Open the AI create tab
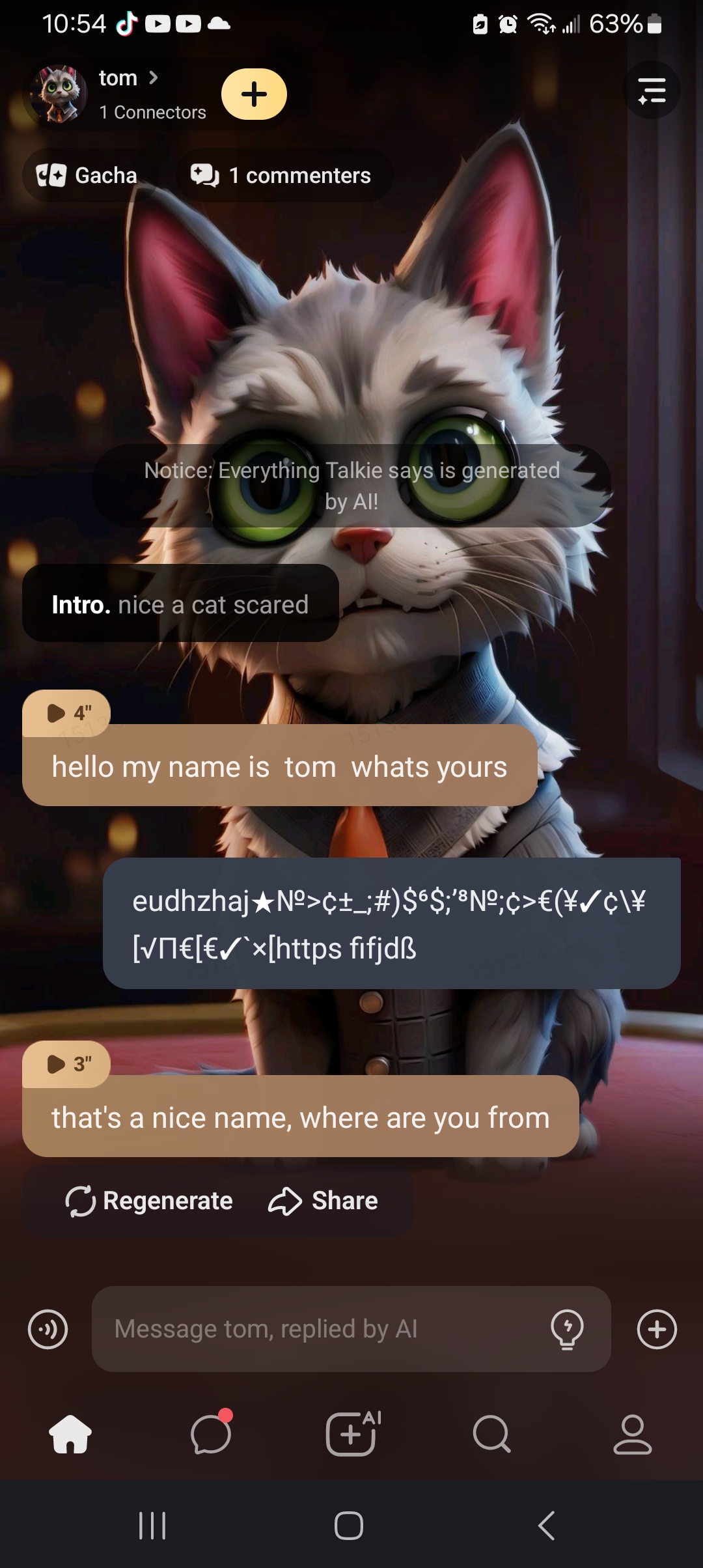 [x=352, y=1434]
